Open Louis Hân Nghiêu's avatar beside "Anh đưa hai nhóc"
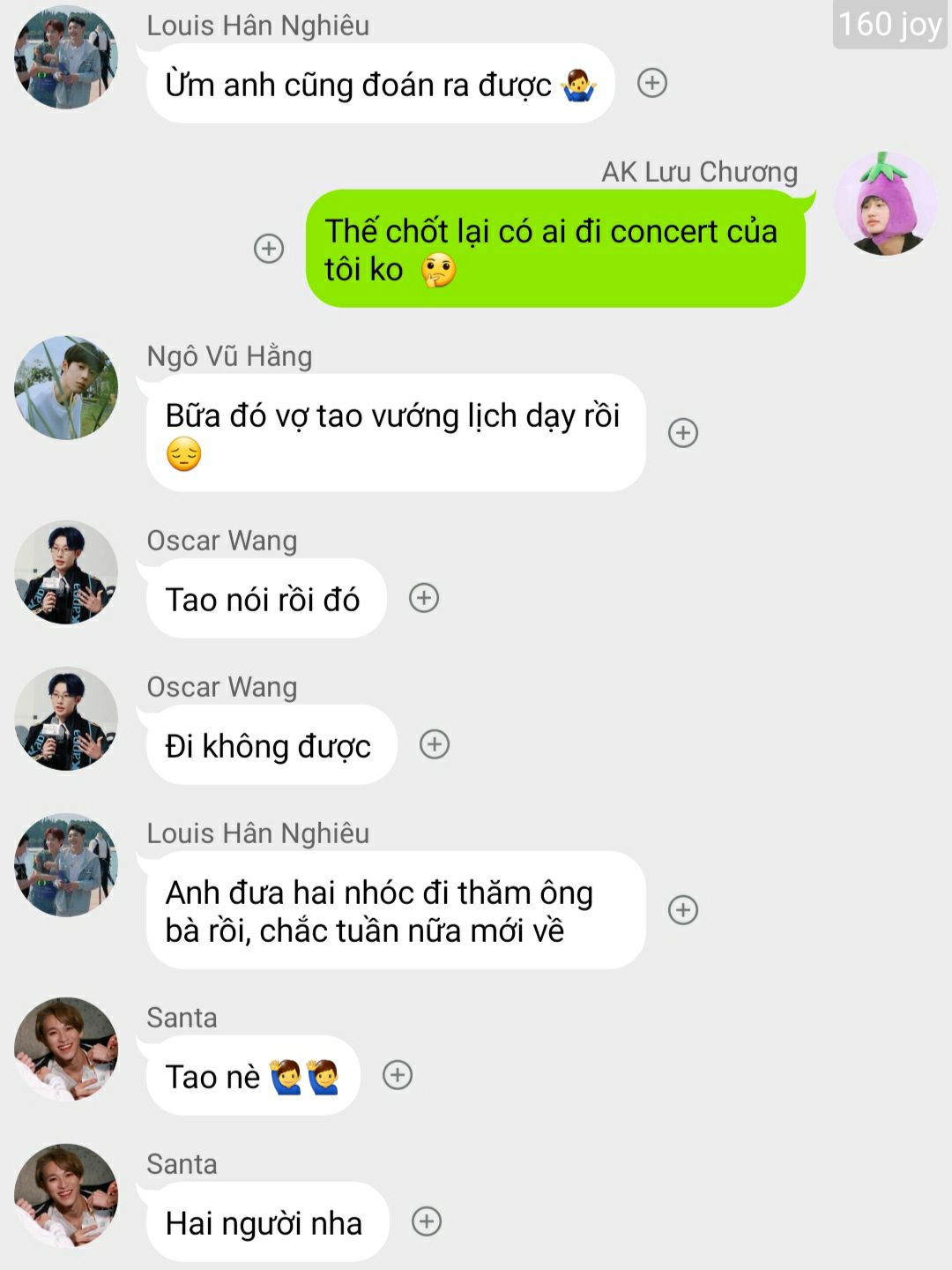Viewport: 952px width, 1270px height. [66, 865]
